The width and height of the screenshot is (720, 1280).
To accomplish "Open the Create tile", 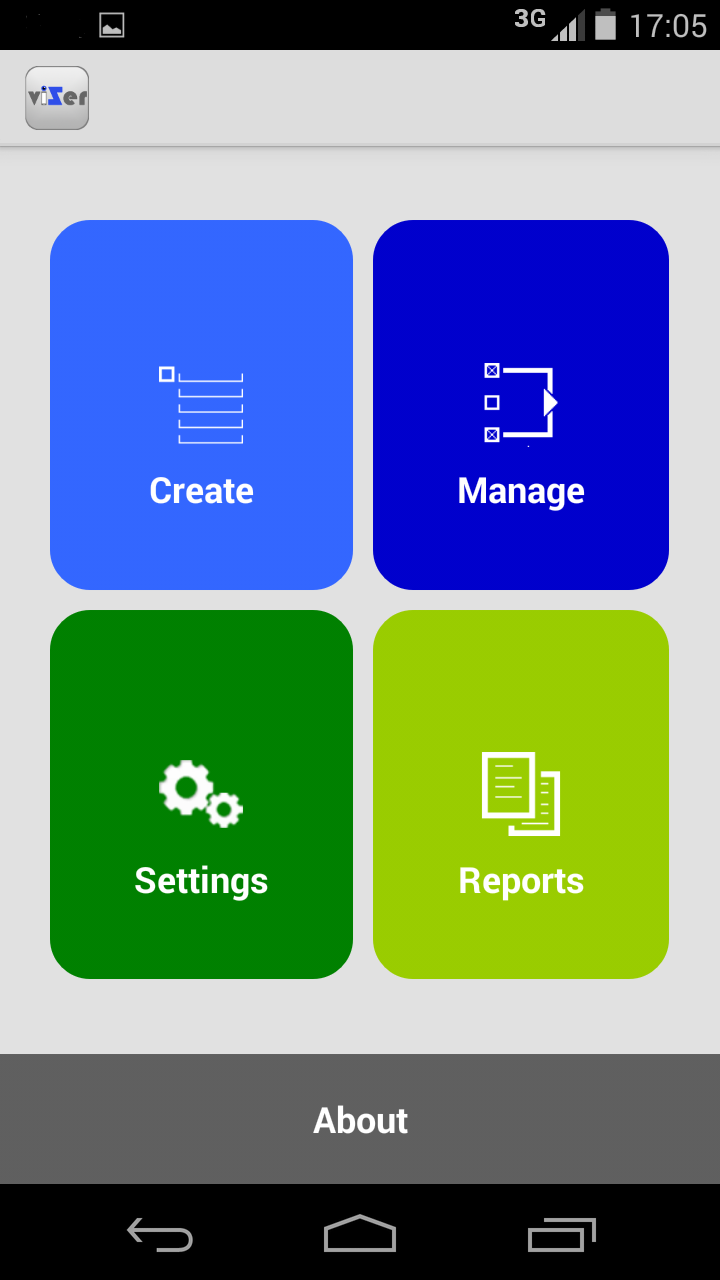I will 201,405.
